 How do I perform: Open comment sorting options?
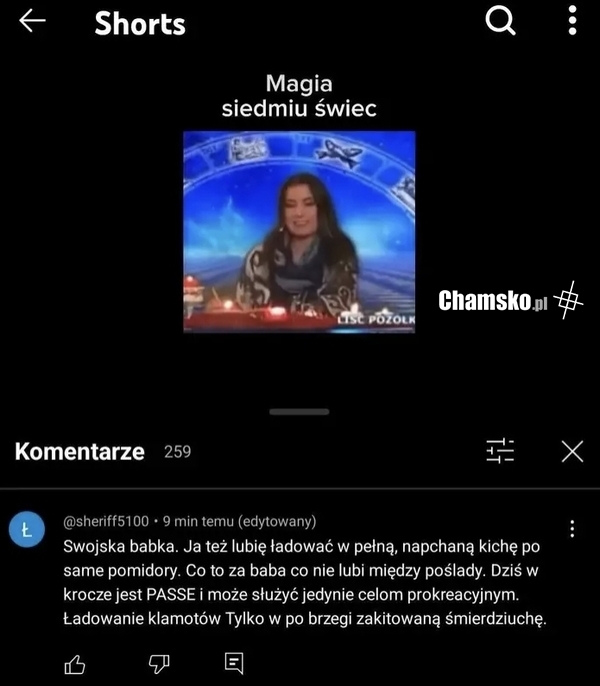(x=500, y=451)
